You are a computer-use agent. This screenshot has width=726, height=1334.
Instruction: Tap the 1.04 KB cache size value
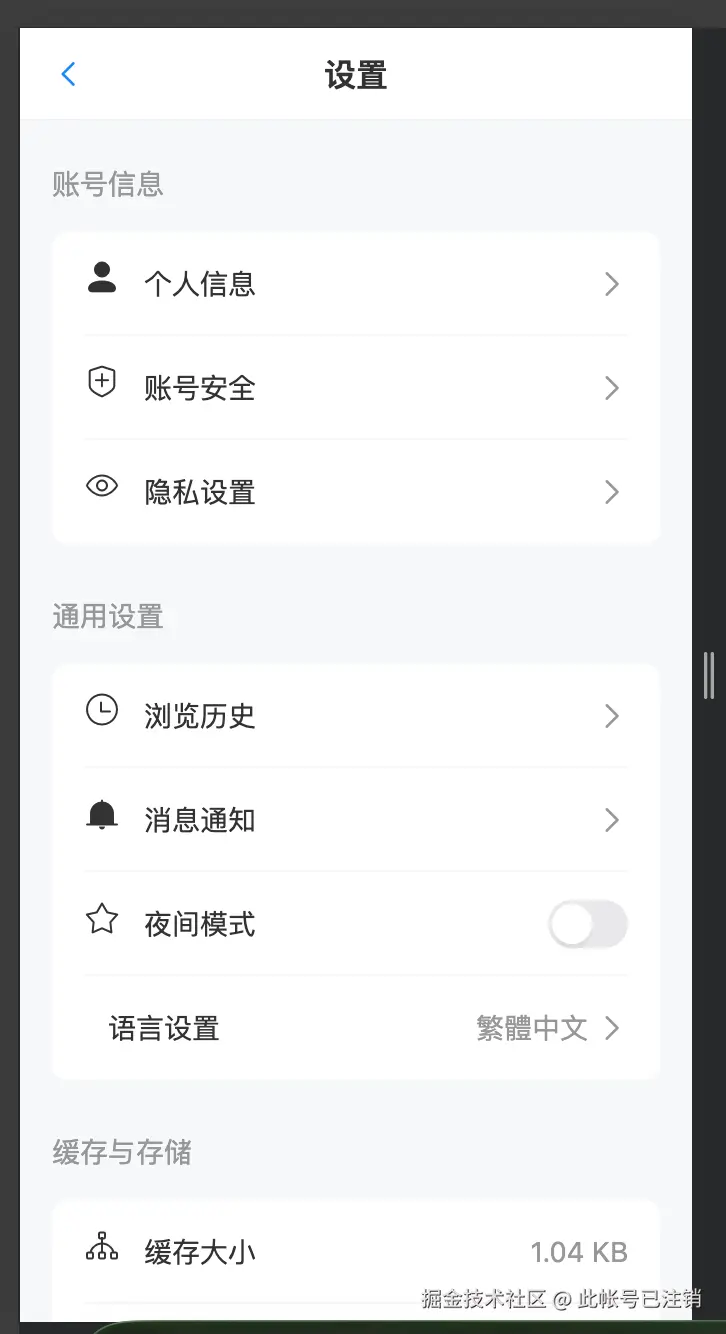click(x=578, y=1249)
